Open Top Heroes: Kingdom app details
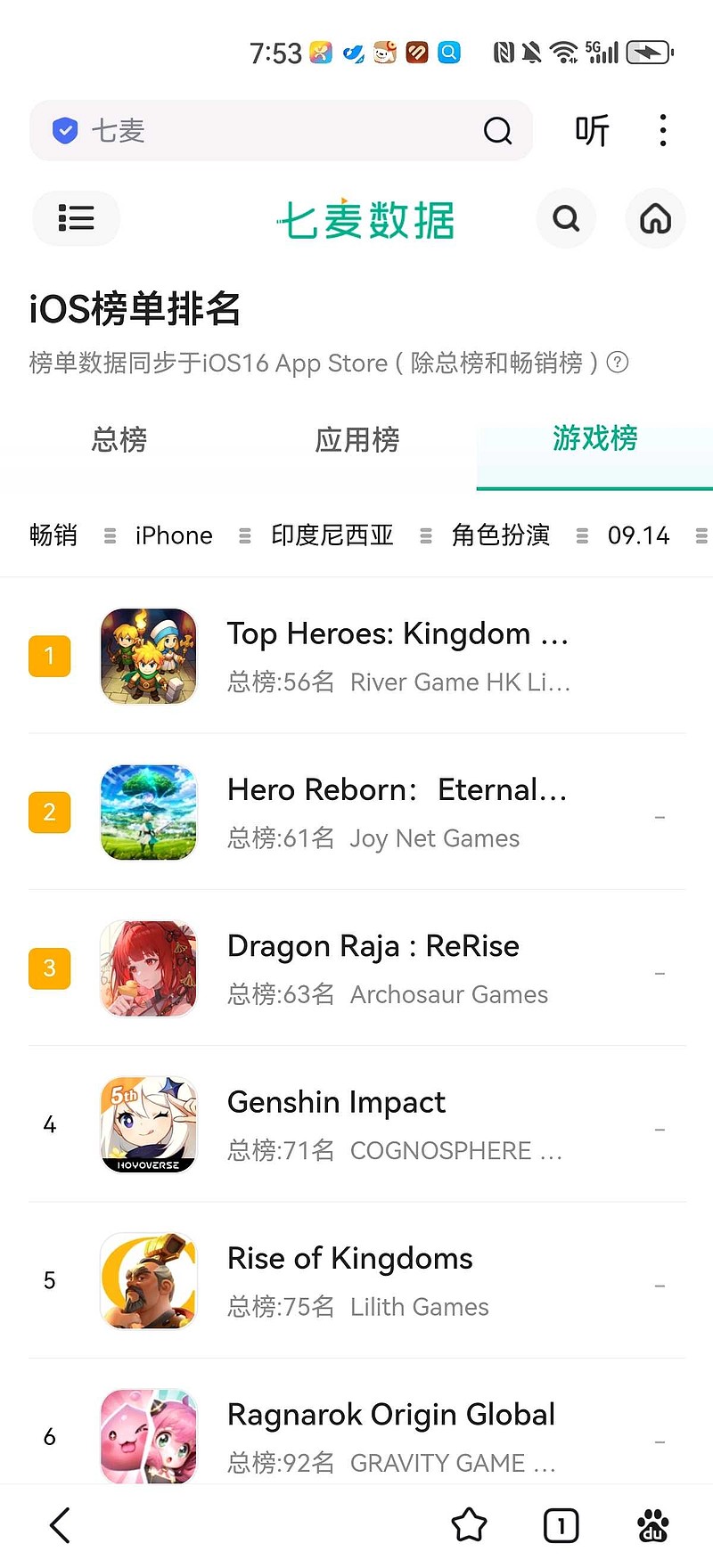Viewport: 713px width, 1568px height. point(397,634)
